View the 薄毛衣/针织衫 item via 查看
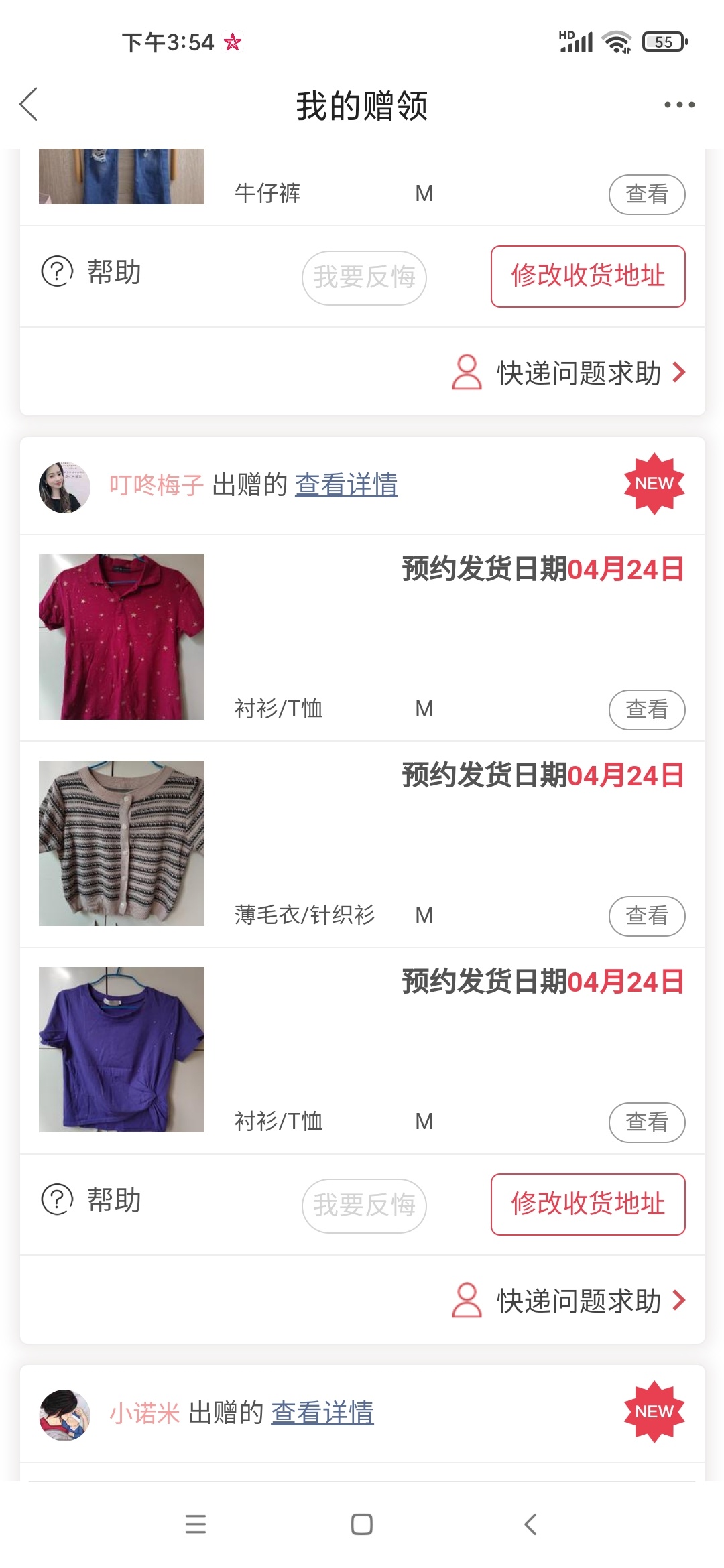724x1568 pixels. point(646,915)
